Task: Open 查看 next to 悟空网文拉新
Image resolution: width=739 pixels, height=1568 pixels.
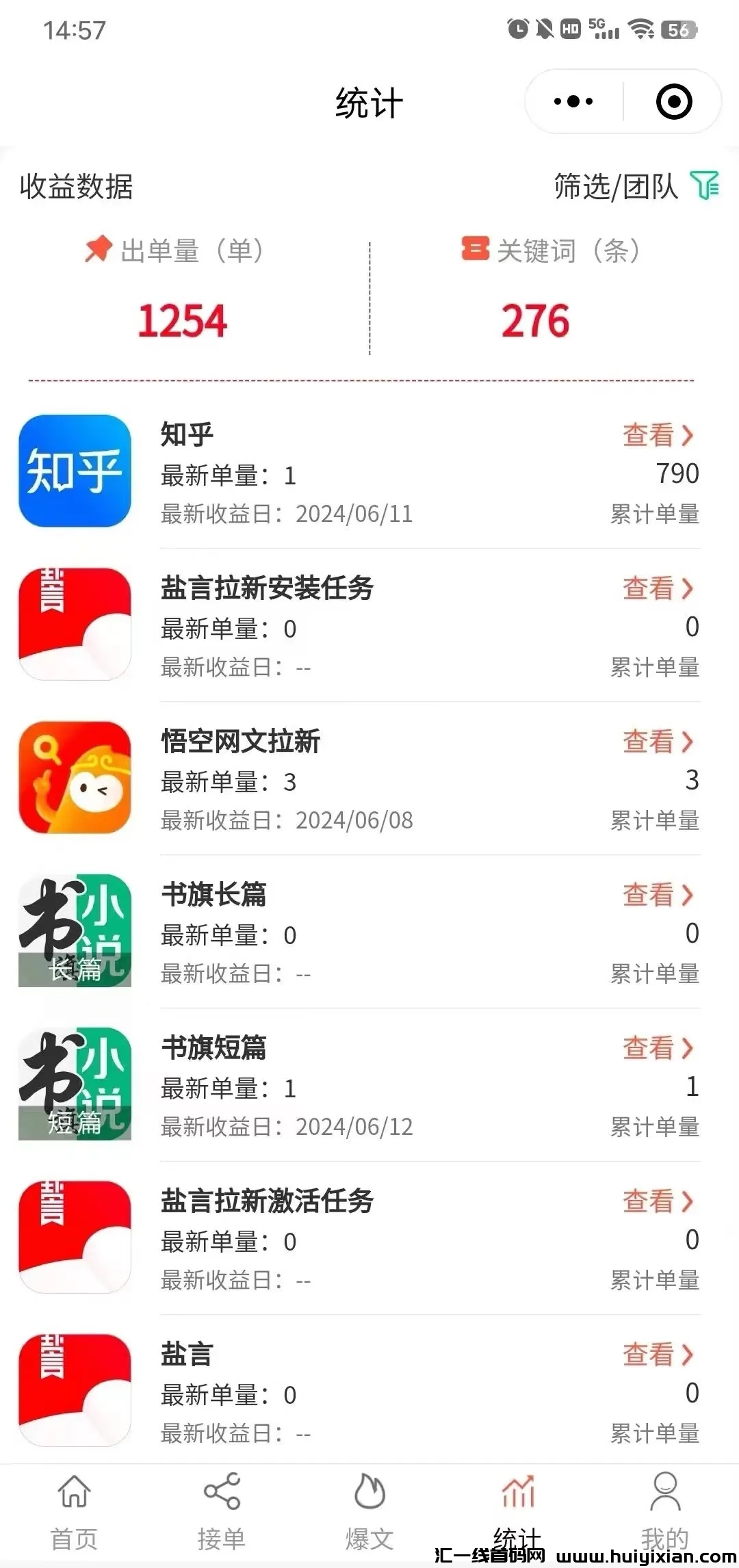Action: coord(658,742)
